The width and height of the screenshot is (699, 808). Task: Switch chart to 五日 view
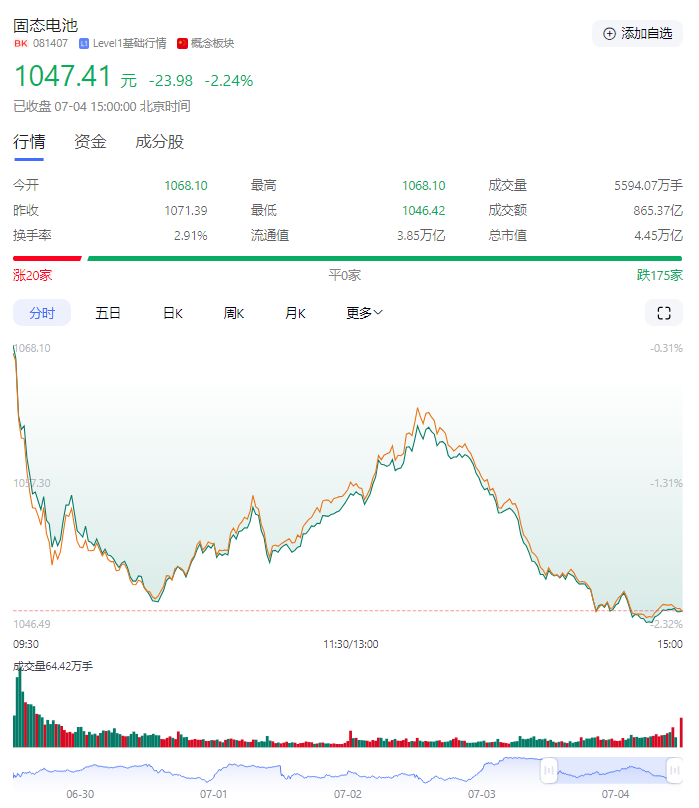[x=108, y=313]
